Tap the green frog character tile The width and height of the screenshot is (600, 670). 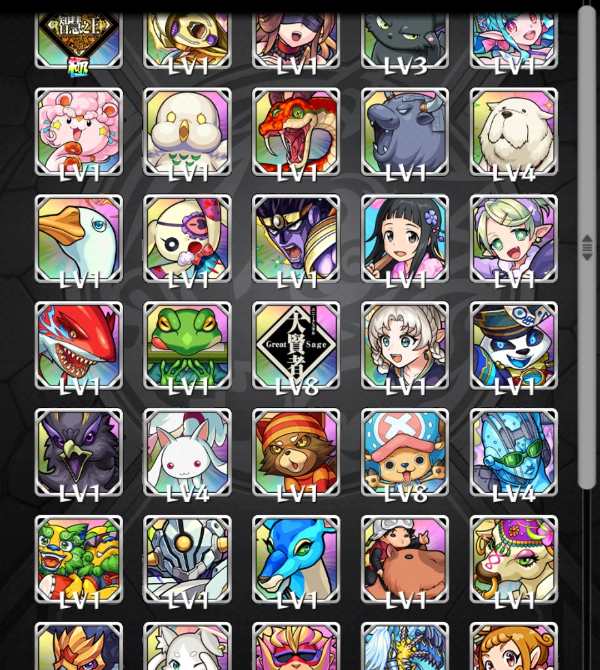point(187,345)
